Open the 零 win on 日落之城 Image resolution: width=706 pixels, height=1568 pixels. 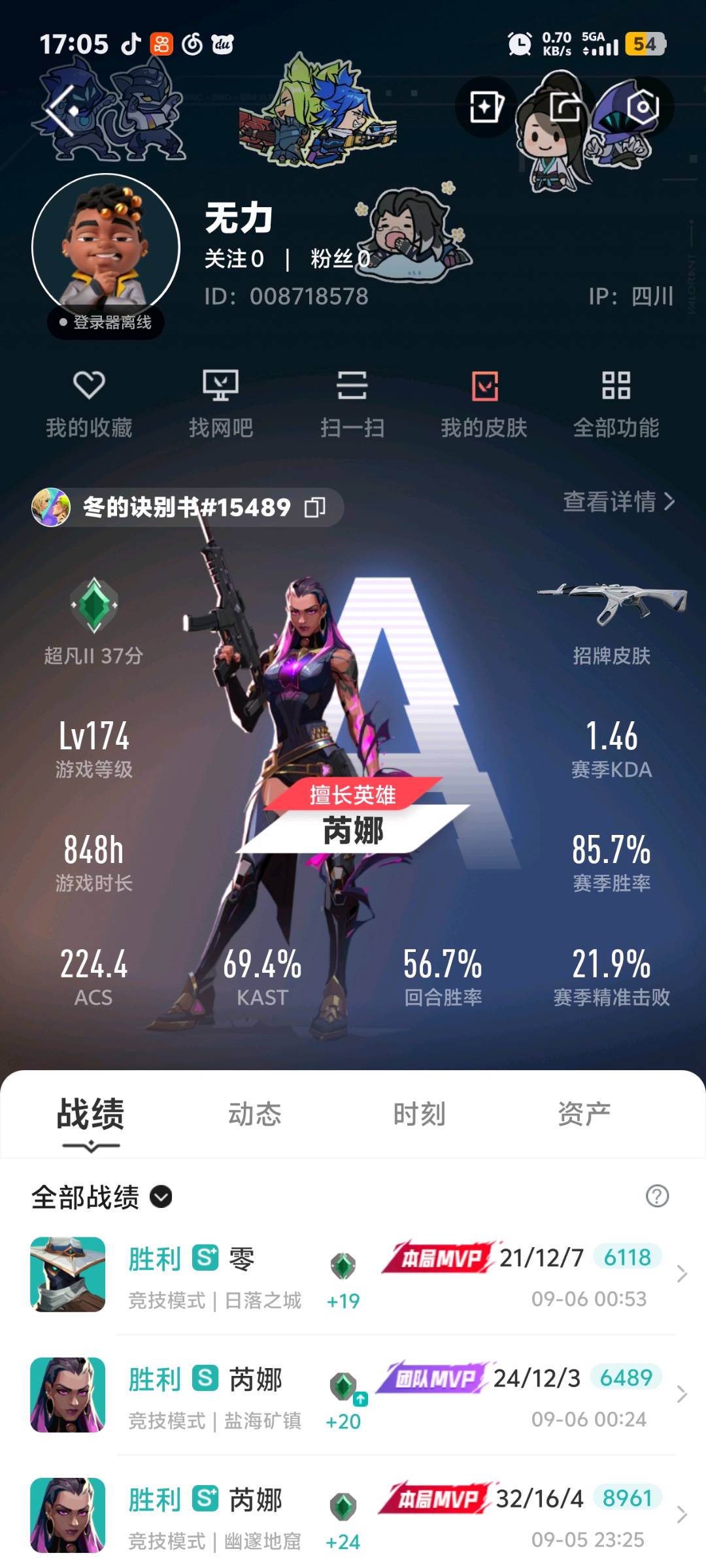[353, 1274]
